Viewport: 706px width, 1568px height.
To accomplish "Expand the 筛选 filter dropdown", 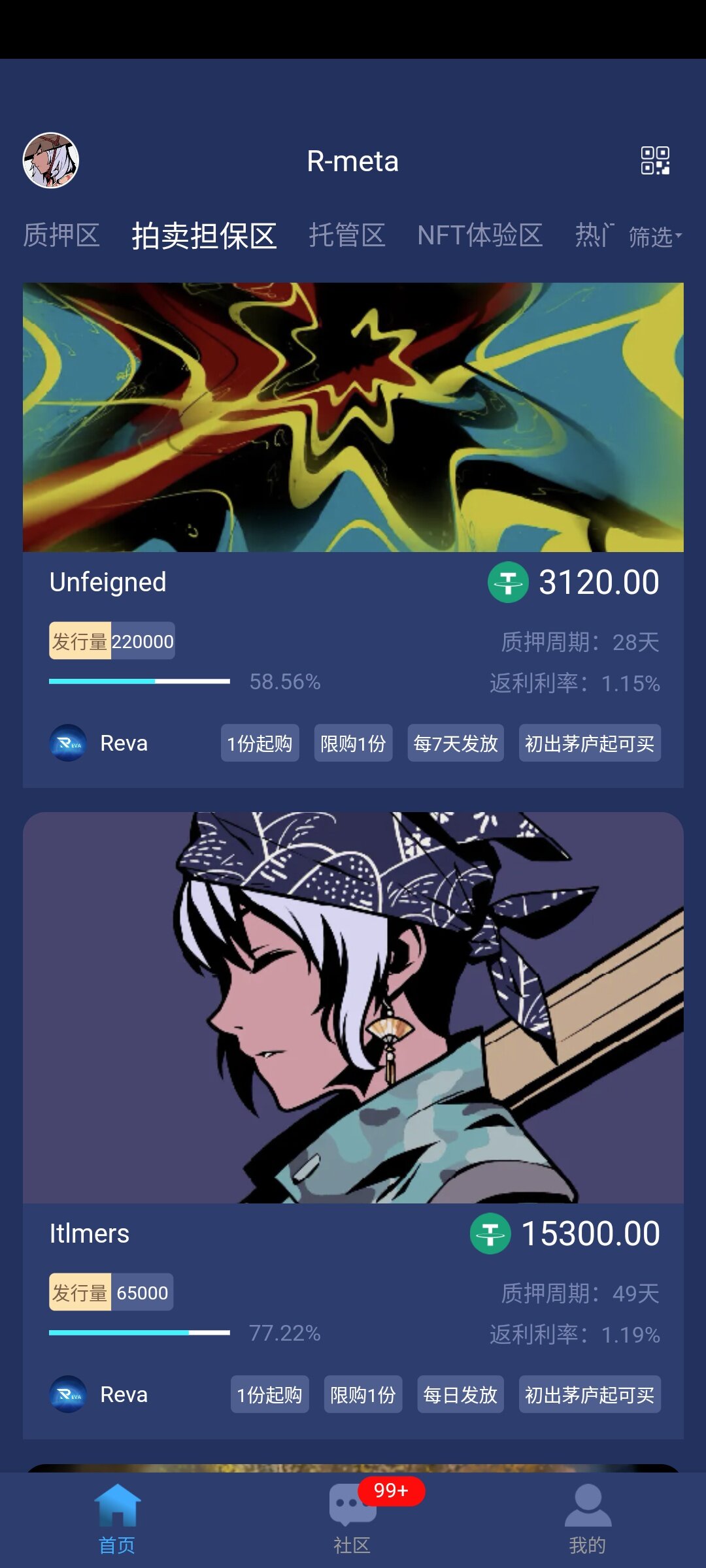I will click(x=655, y=237).
